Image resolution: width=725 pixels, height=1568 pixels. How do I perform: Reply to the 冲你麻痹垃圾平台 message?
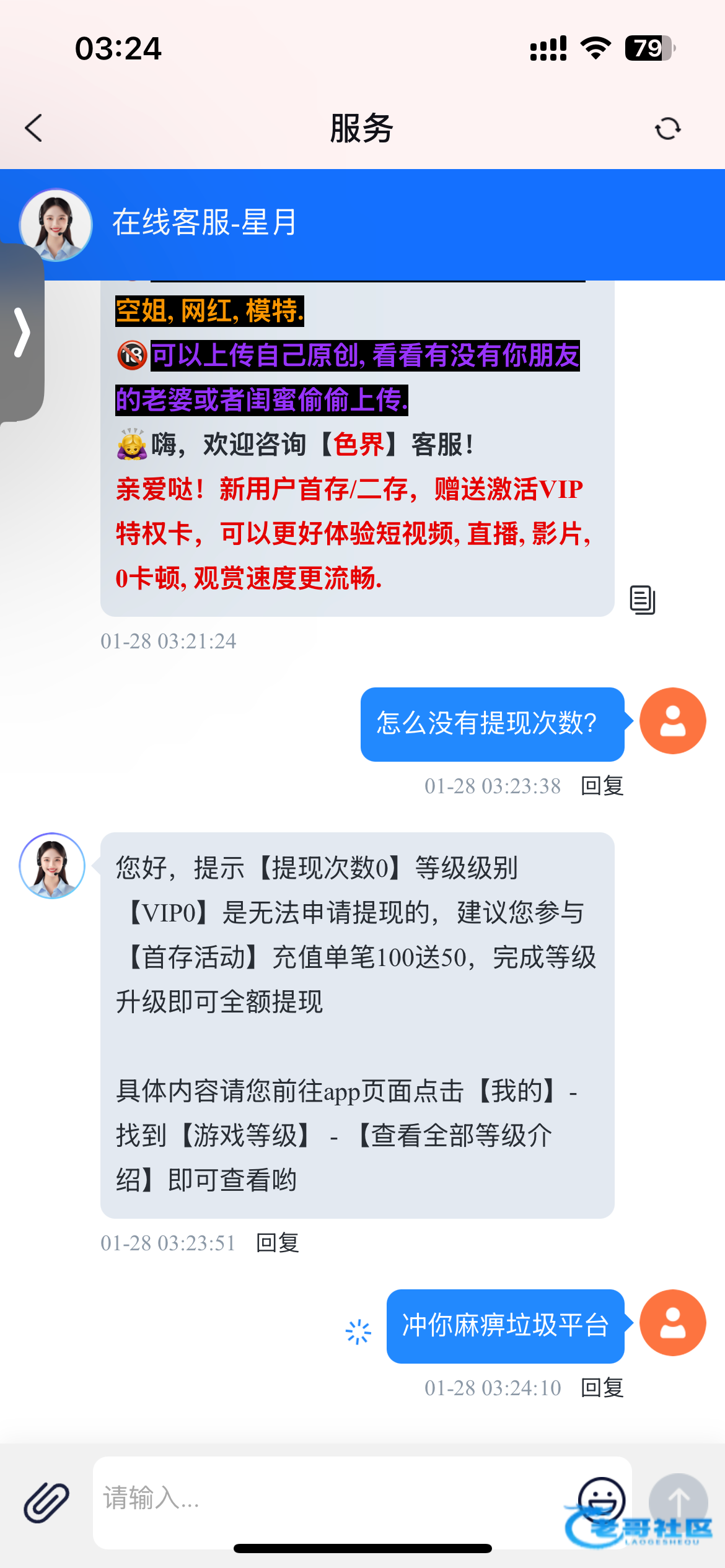point(602,1388)
